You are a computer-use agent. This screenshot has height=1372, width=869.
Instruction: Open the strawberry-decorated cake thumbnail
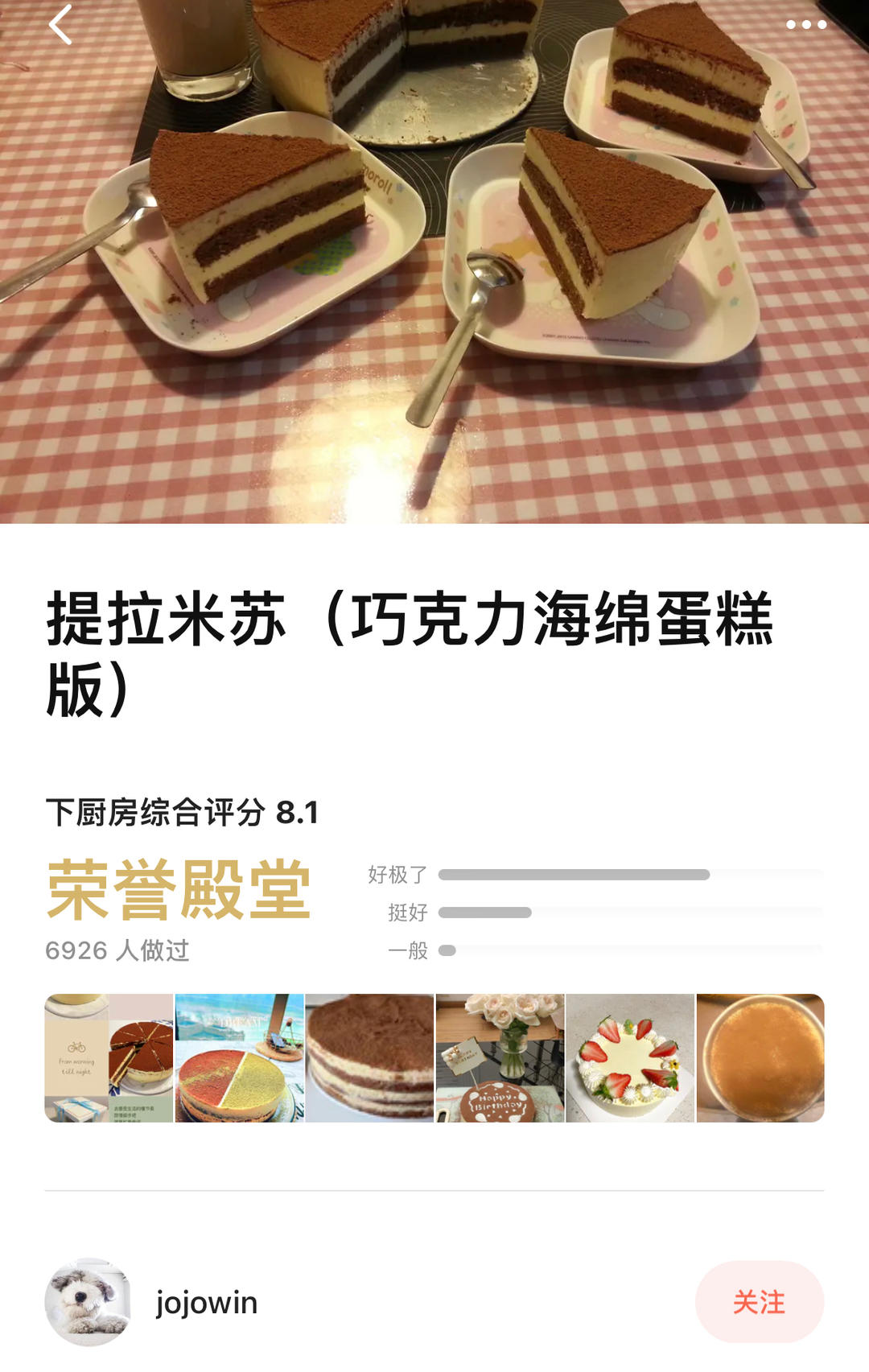(630, 1059)
